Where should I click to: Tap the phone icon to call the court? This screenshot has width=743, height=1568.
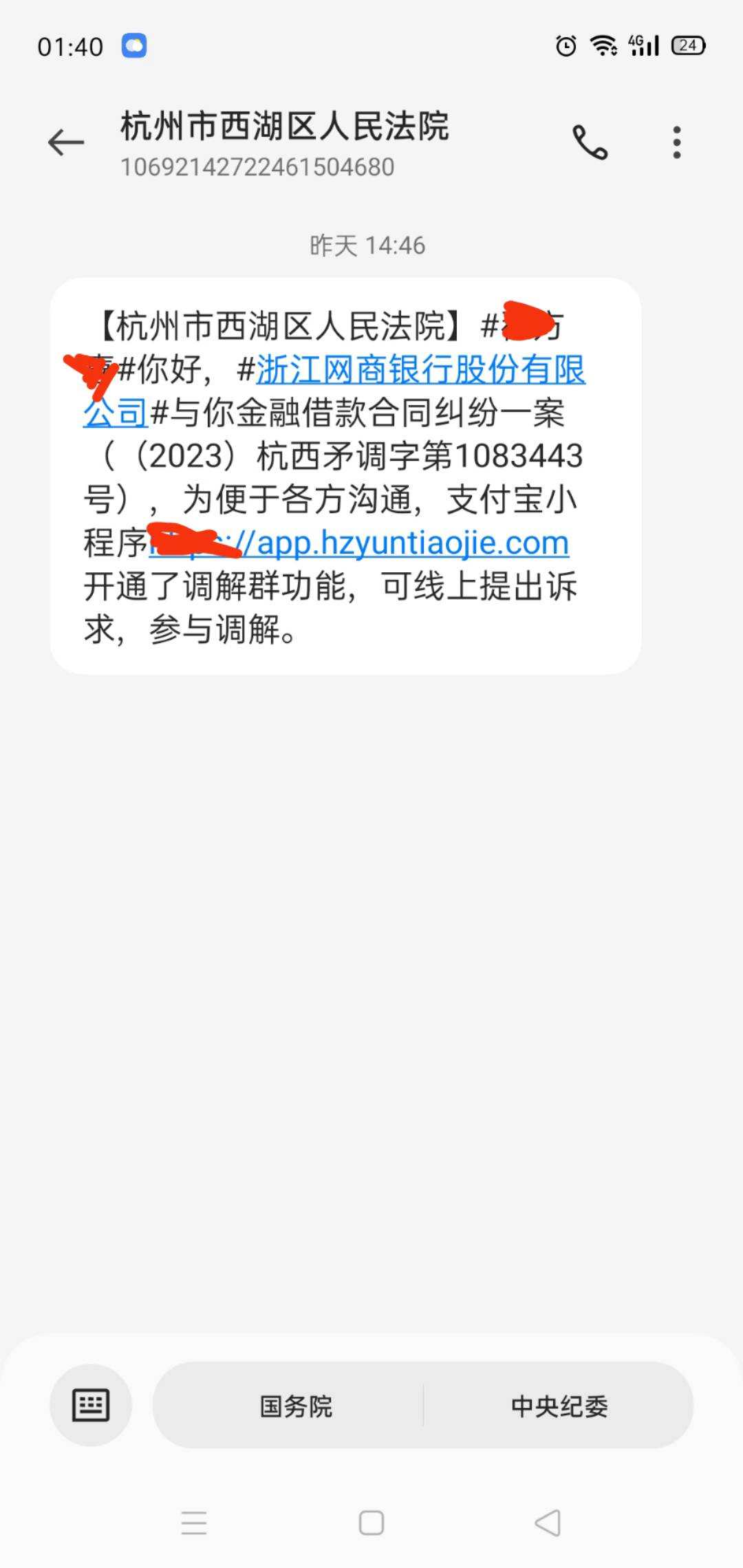590,141
